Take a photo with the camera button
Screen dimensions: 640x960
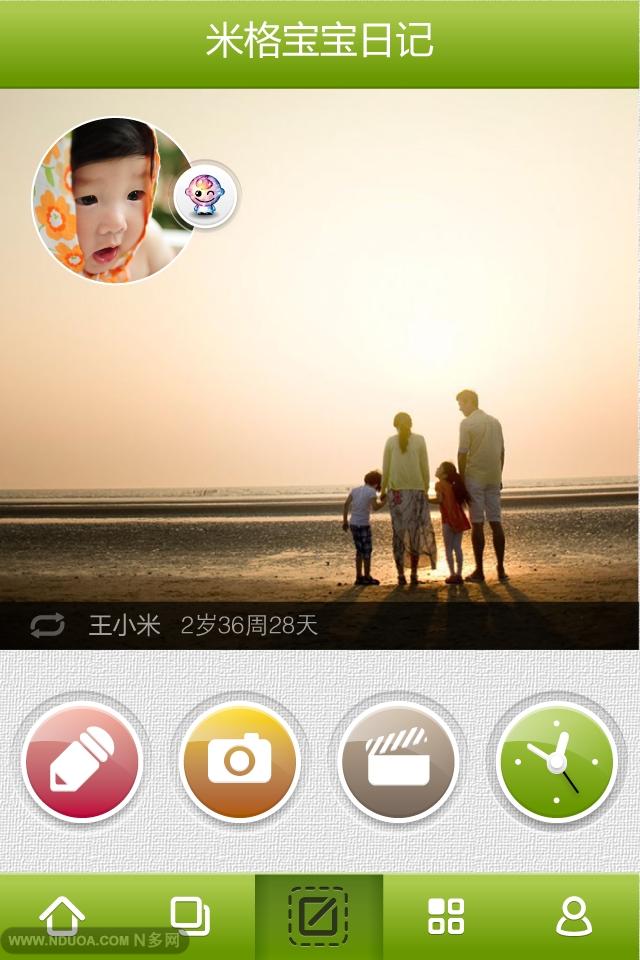239,762
